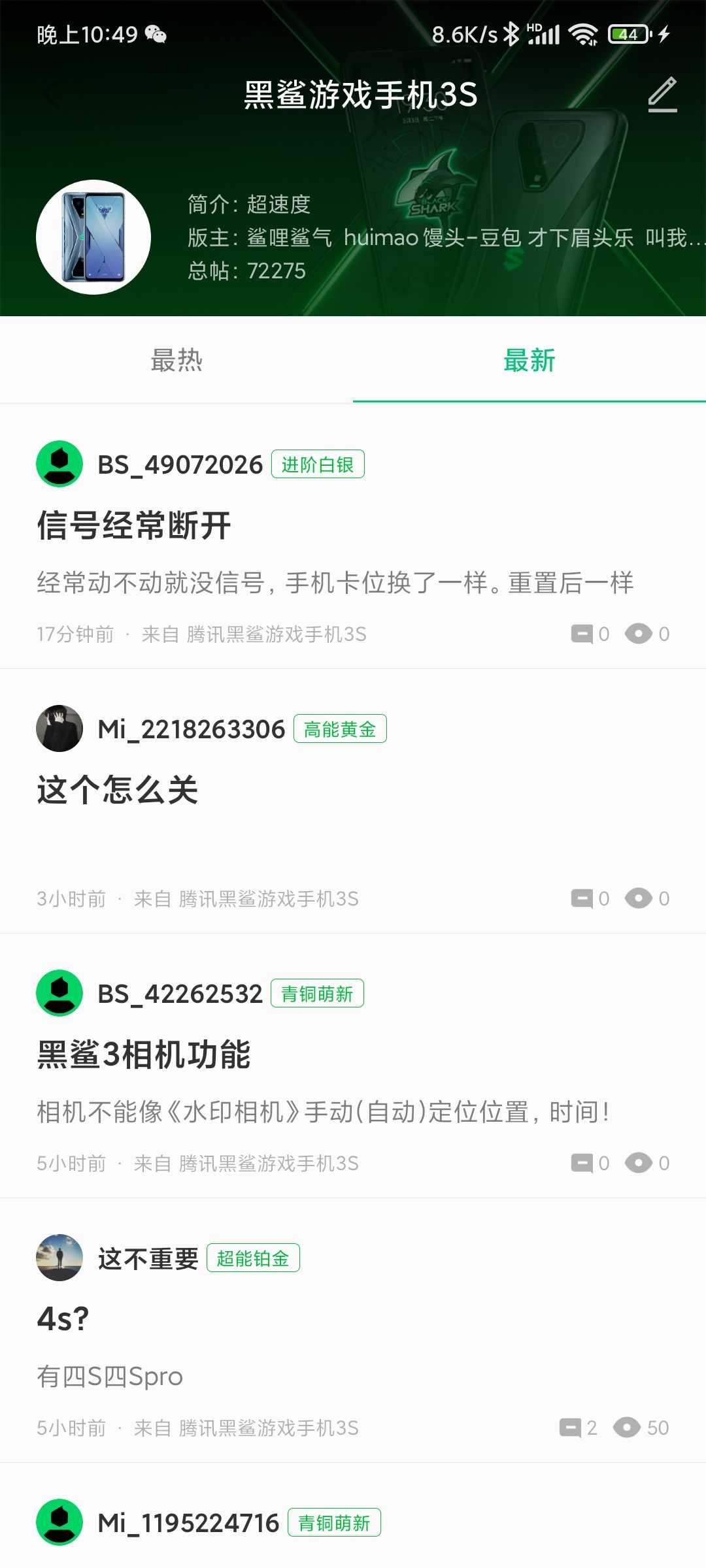
Task: Open comments on the 4s? post
Action: [x=578, y=1428]
